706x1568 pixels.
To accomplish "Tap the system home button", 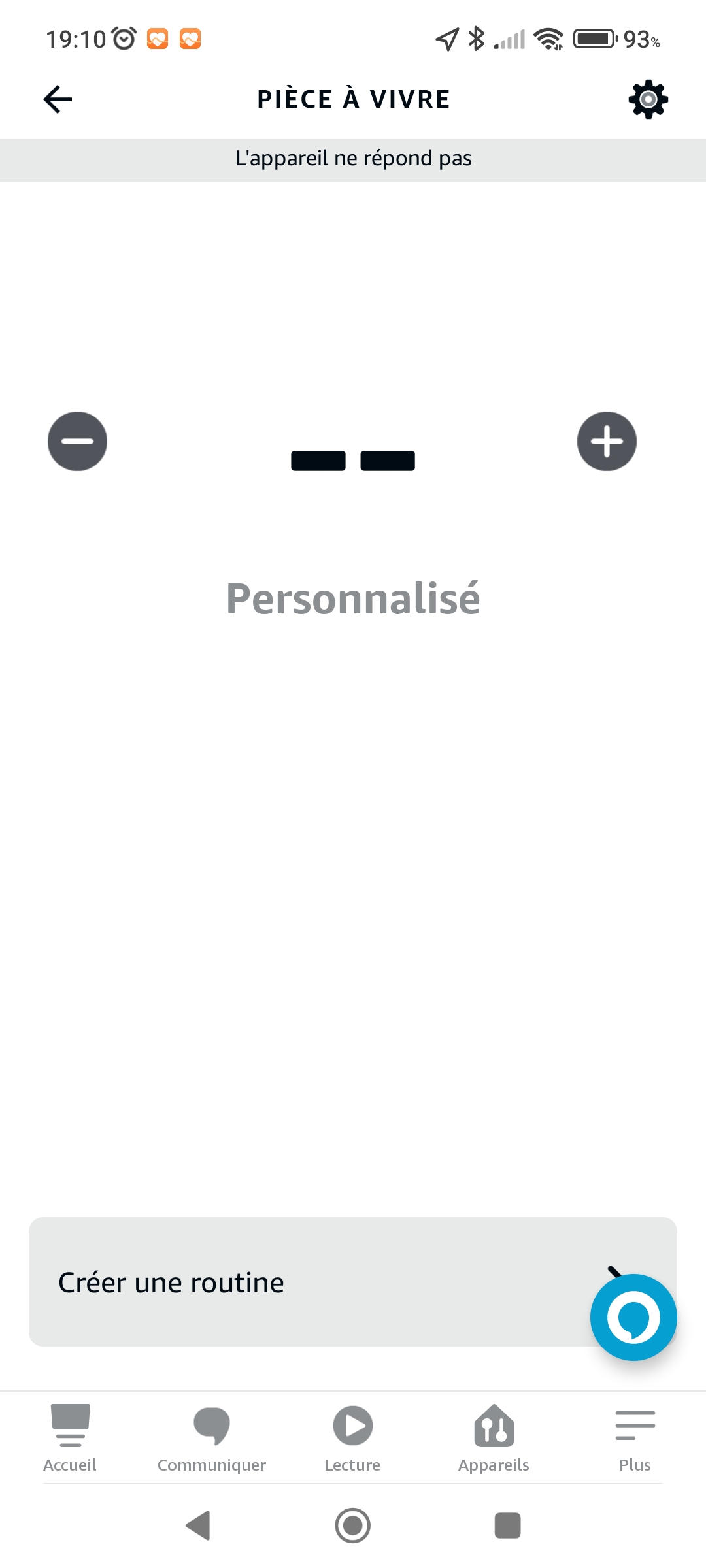I will coord(353,1526).
